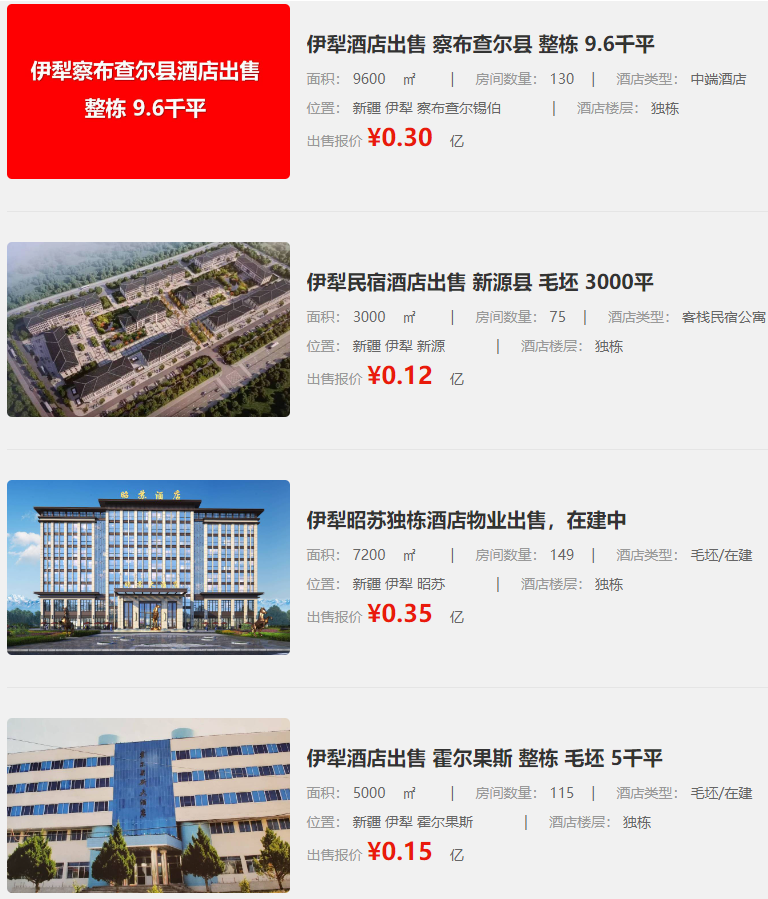
Task: Open listing 伊犁酒店出售 霍尔果斯 整栋 毛坯 5千平
Action: (x=484, y=759)
